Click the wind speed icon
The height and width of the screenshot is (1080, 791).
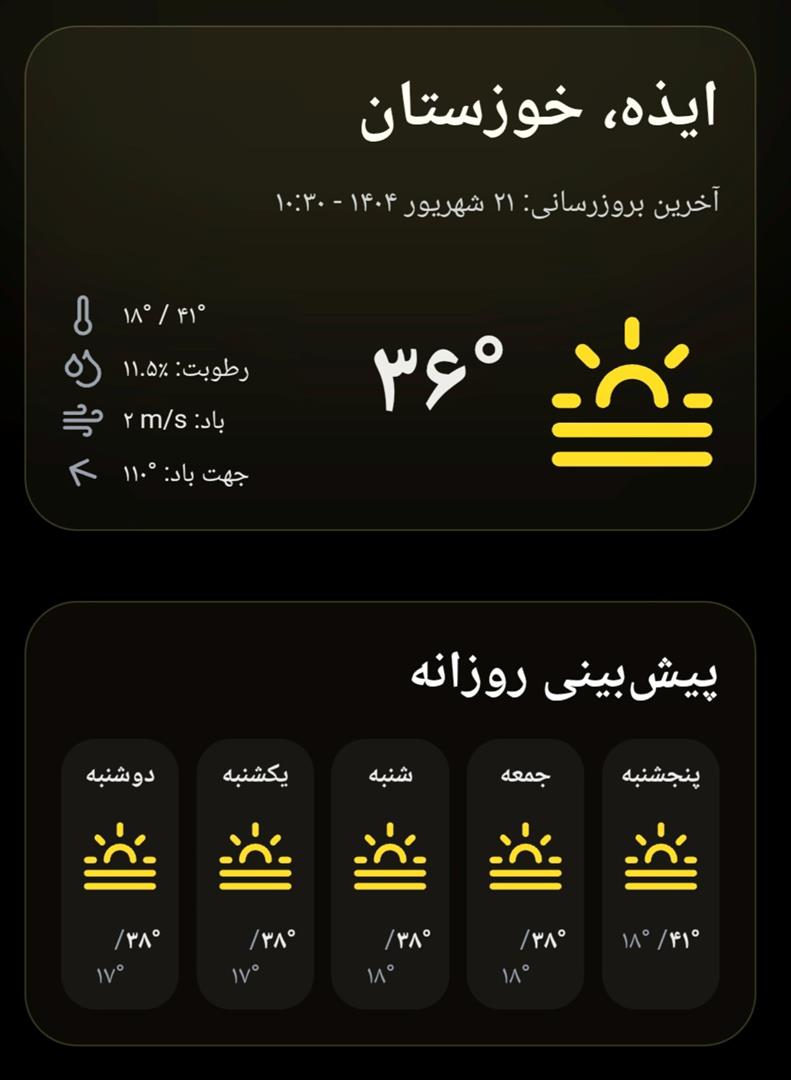pyautogui.click(x=83, y=421)
